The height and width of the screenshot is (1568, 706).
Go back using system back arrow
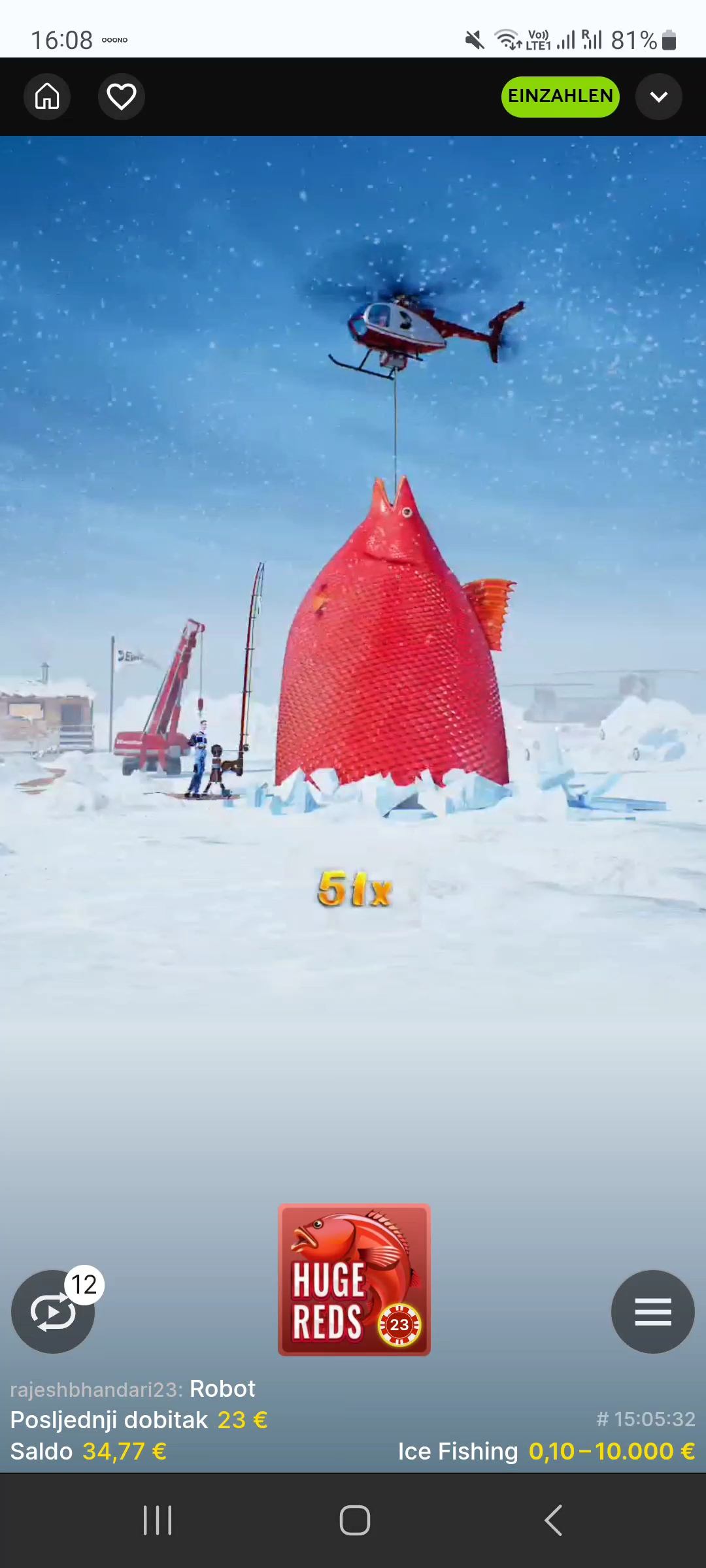pyautogui.click(x=553, y=1520)
